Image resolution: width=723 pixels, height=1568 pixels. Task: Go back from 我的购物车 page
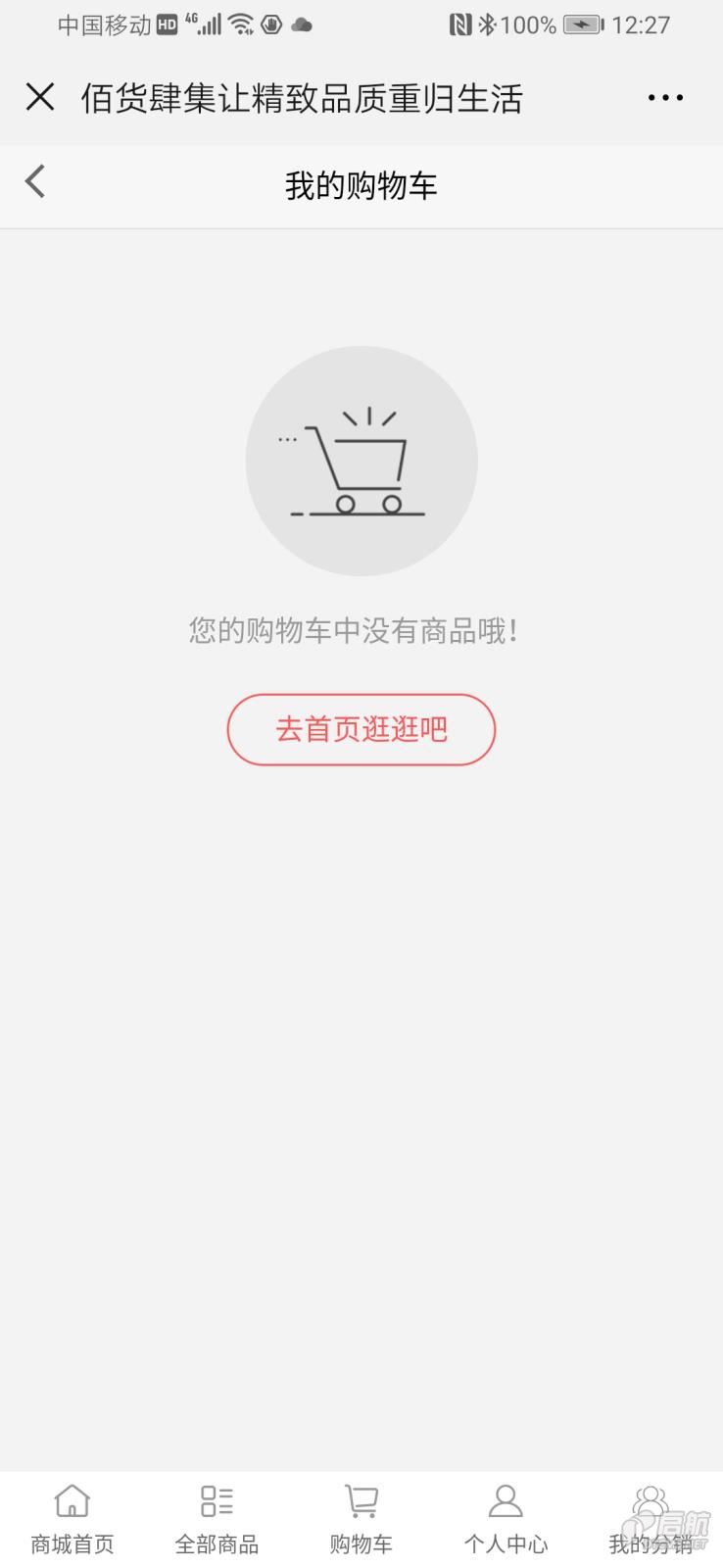(x=35, y=181)
